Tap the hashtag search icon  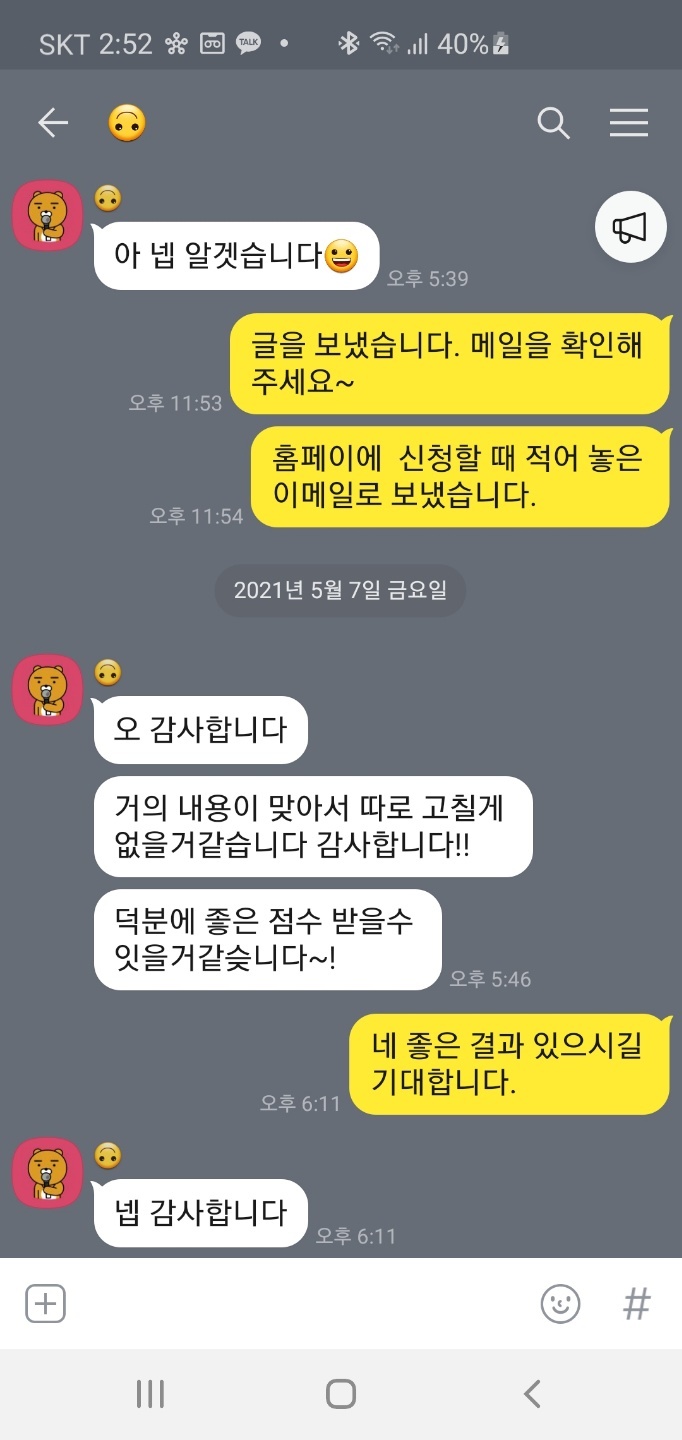[x=637, y=1303]
